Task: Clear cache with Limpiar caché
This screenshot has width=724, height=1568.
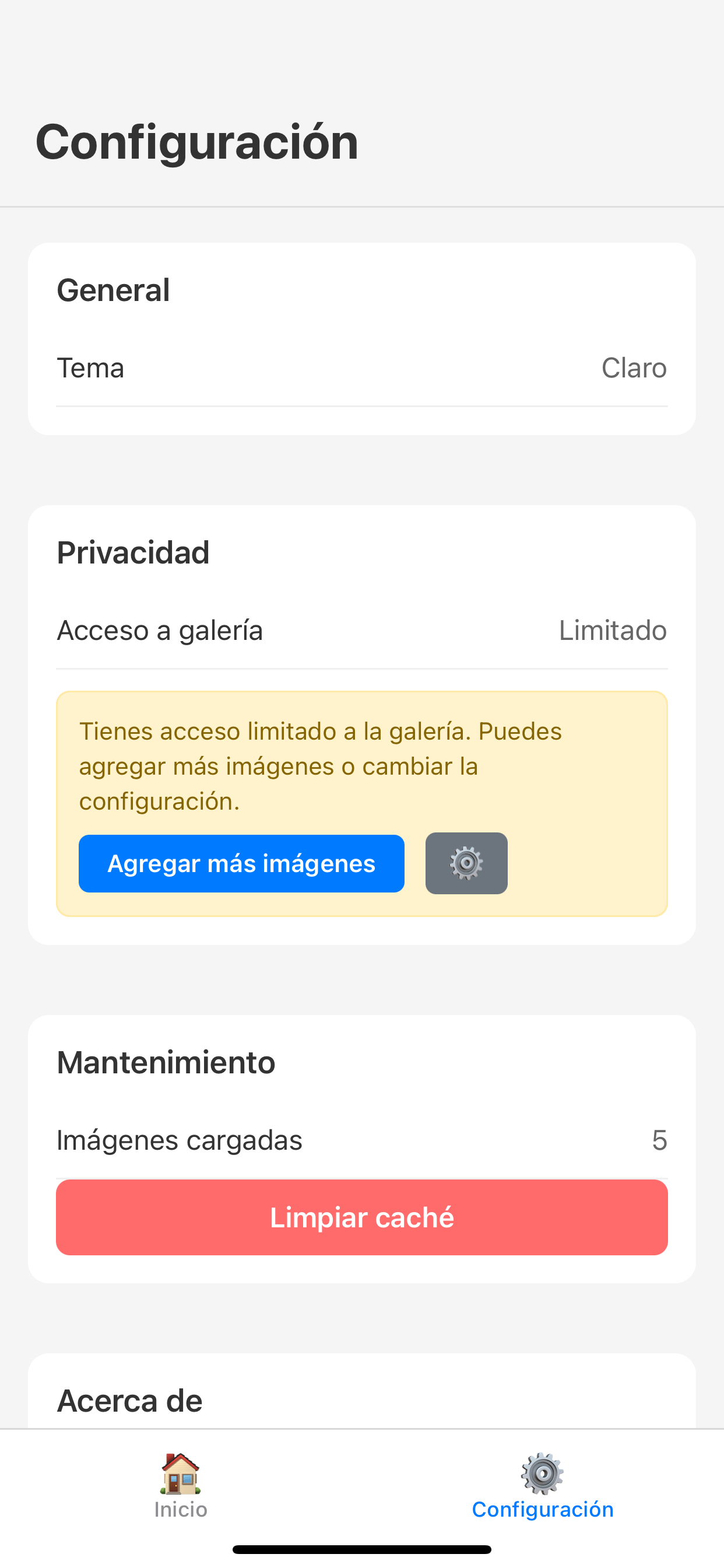Action: pyautogui.click(x=361, y=1217)
